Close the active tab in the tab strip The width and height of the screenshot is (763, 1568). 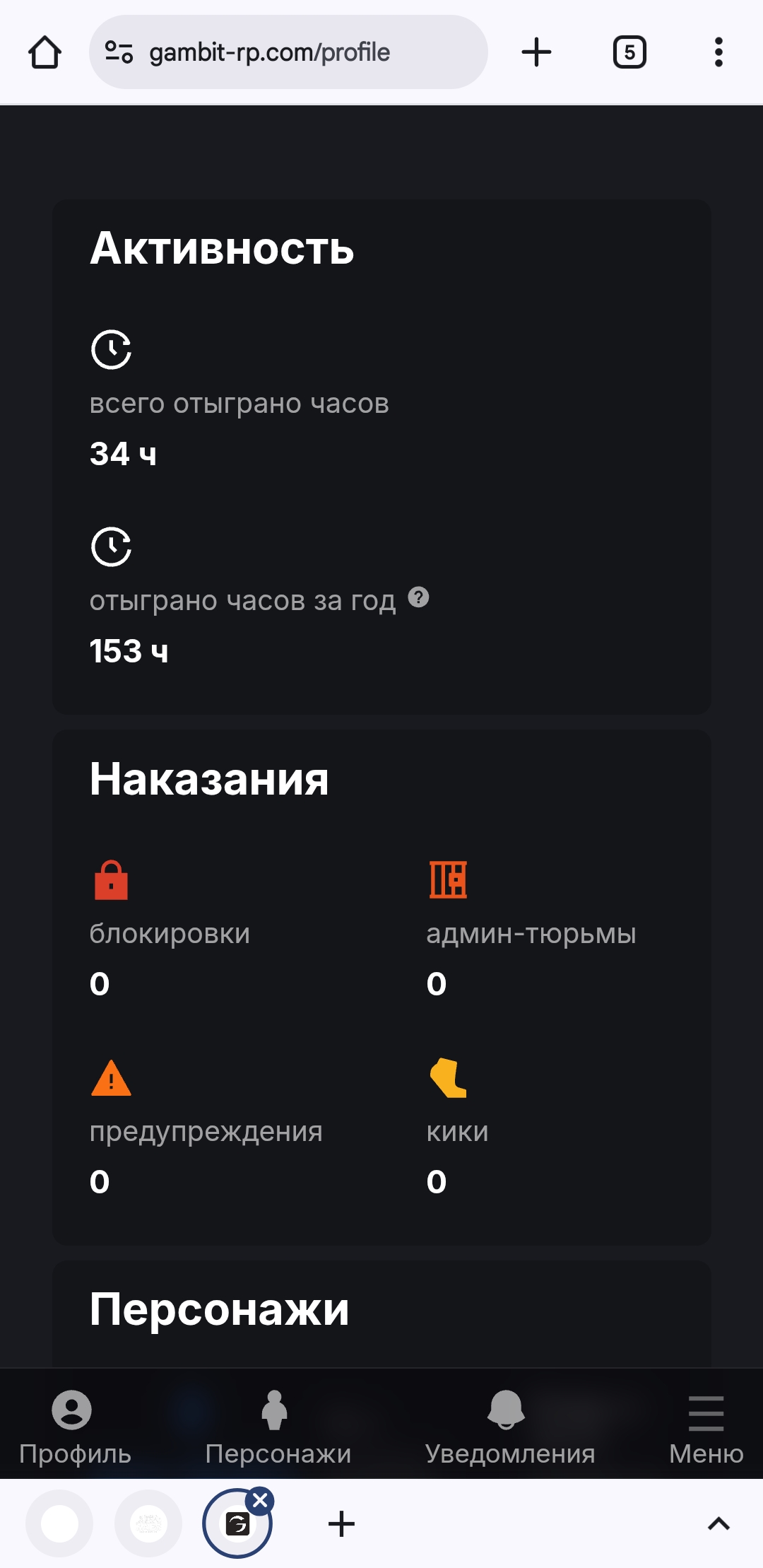tap(260, 1500)
